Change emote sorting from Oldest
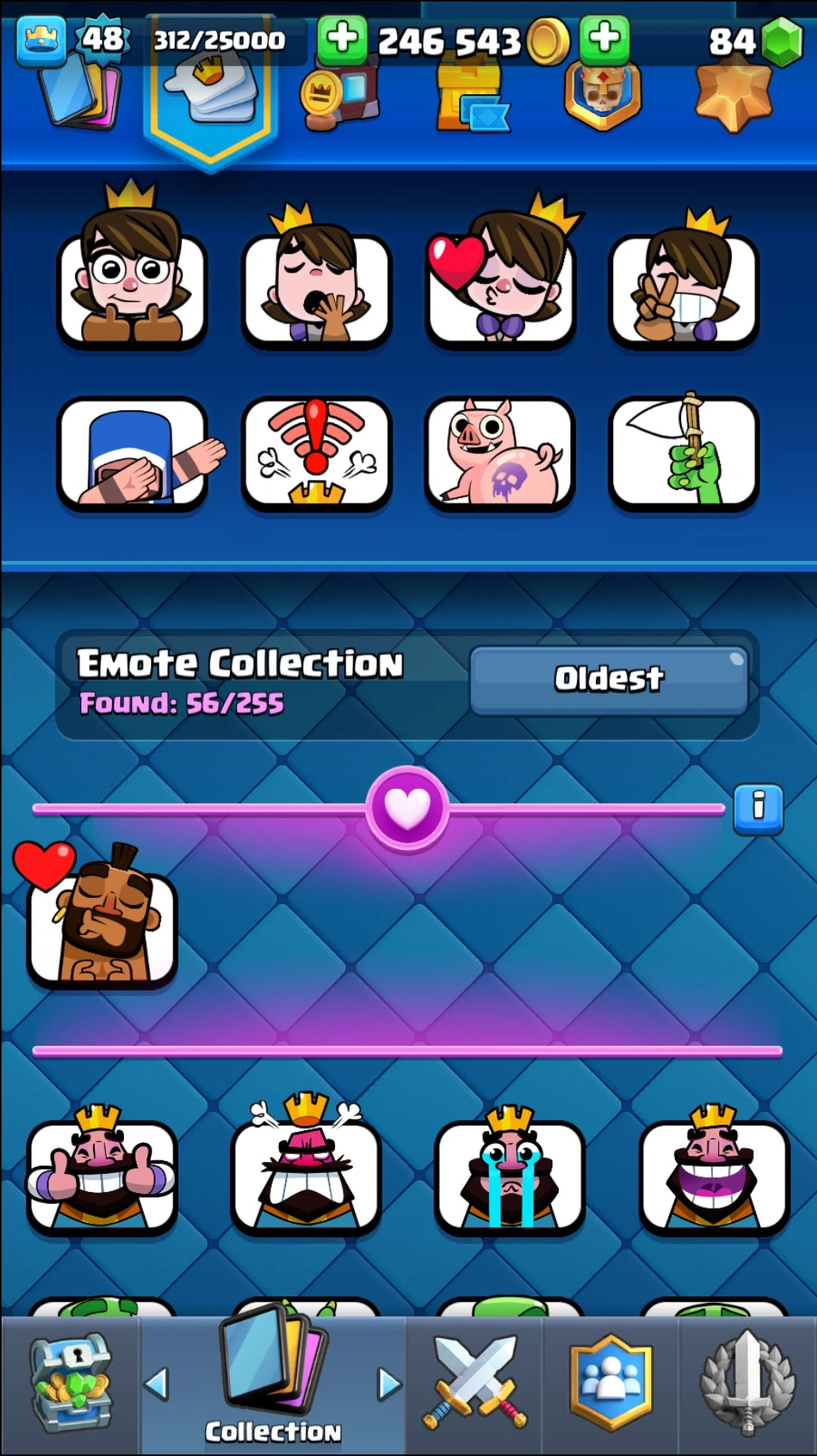 pyautogui.click(x=608, y=679)
